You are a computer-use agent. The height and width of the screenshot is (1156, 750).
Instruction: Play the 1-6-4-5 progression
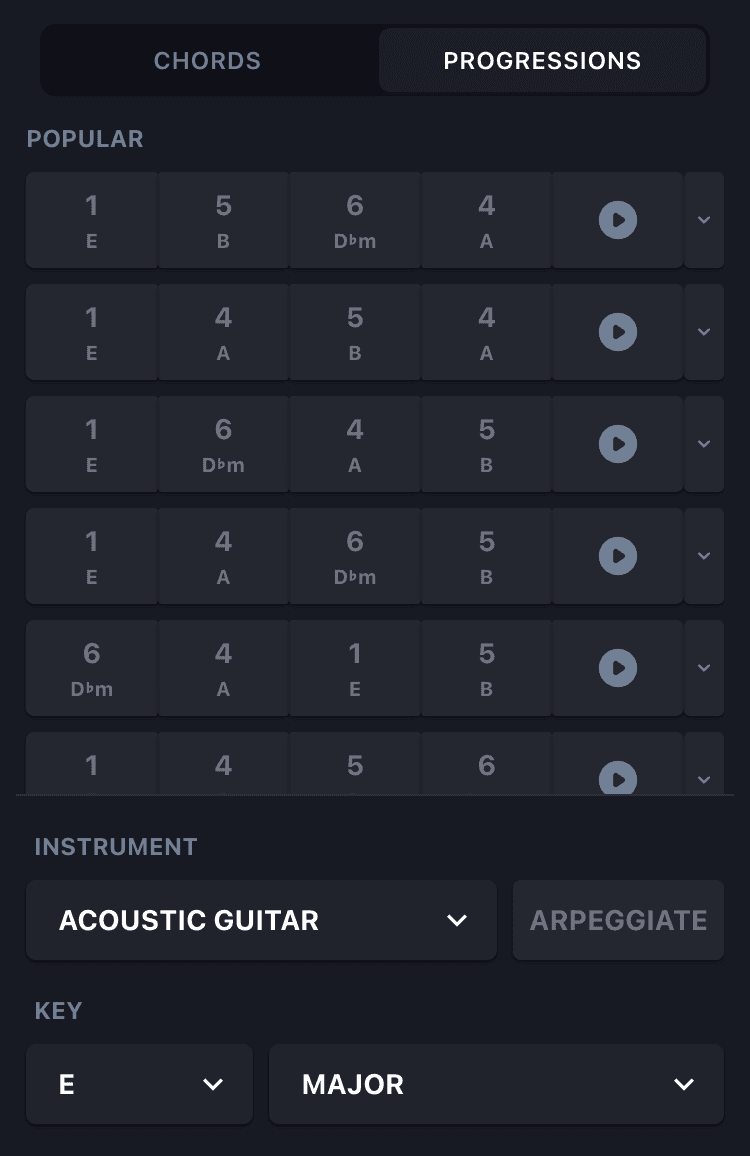617,444
